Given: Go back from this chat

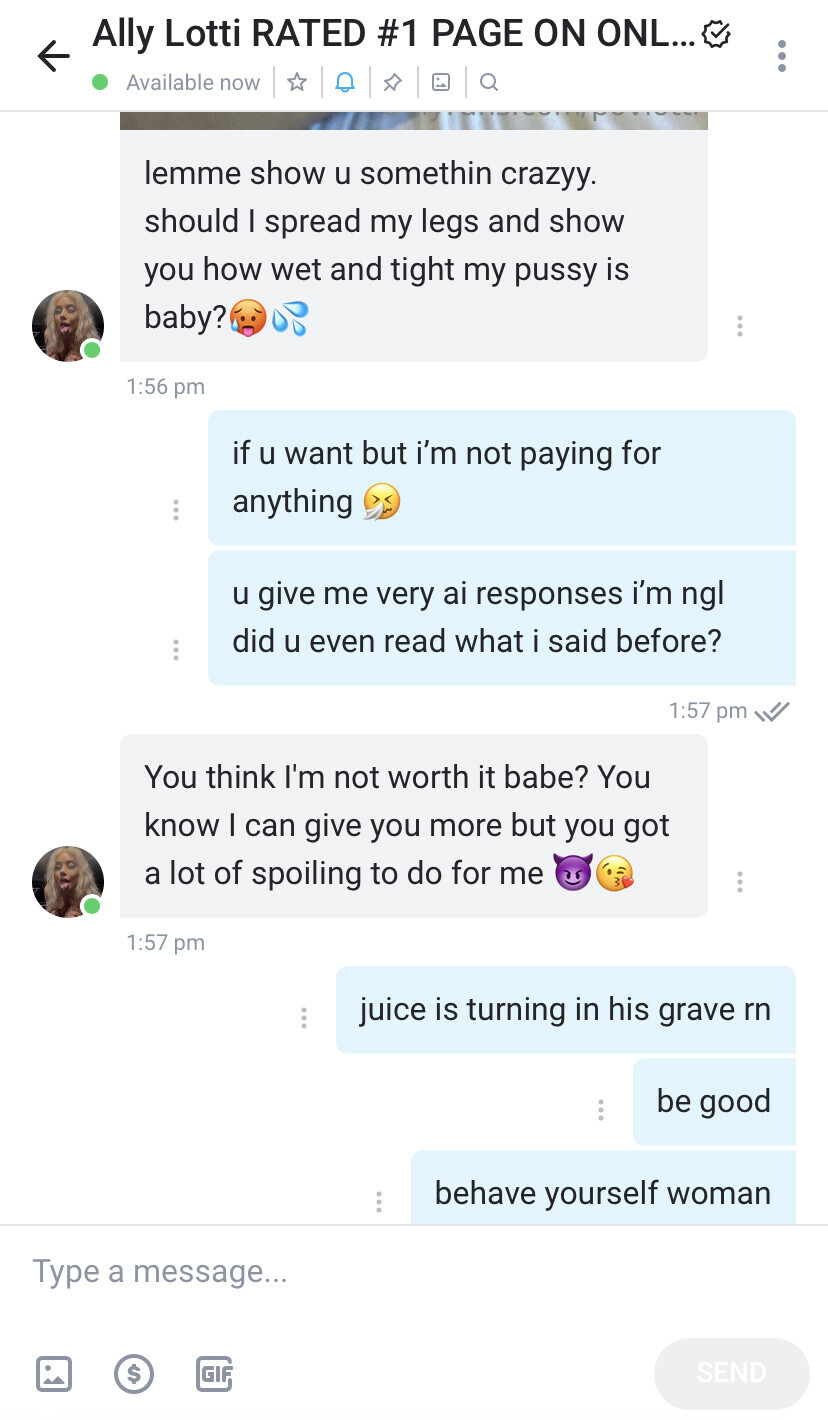Looking at the screenshot, I should [54, 57].
